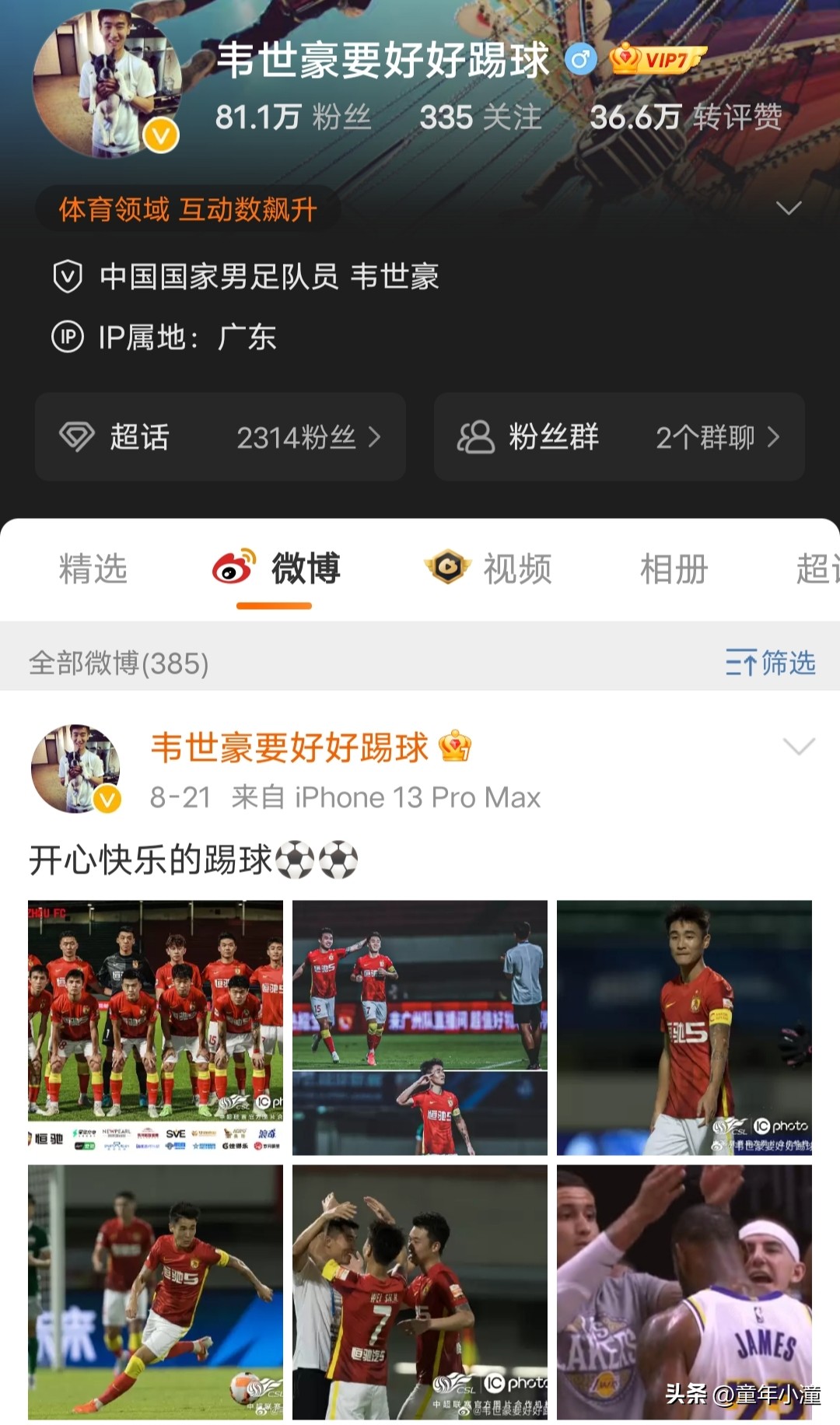This screenshot has width=840, height=1425.
Task: Expand profile details via chevron under 体育领域
Action: tap(789, 208)
